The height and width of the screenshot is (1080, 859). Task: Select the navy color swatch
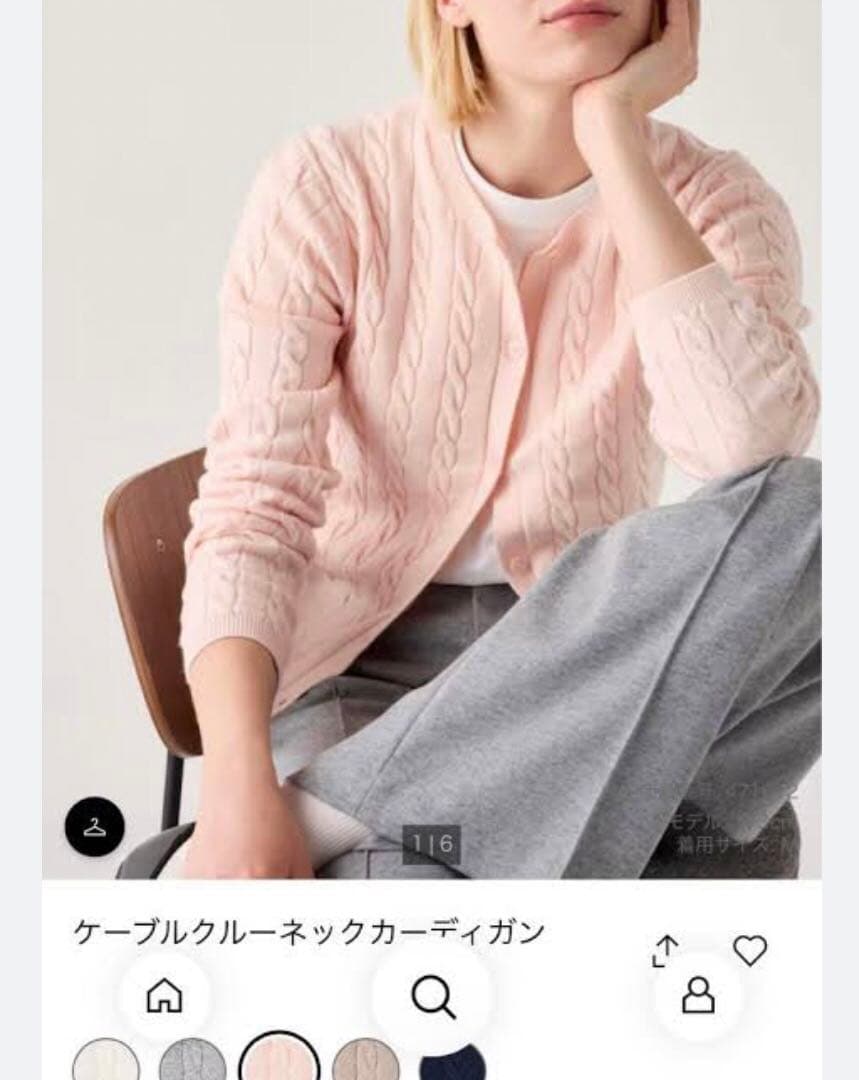tap(453, 1063)
